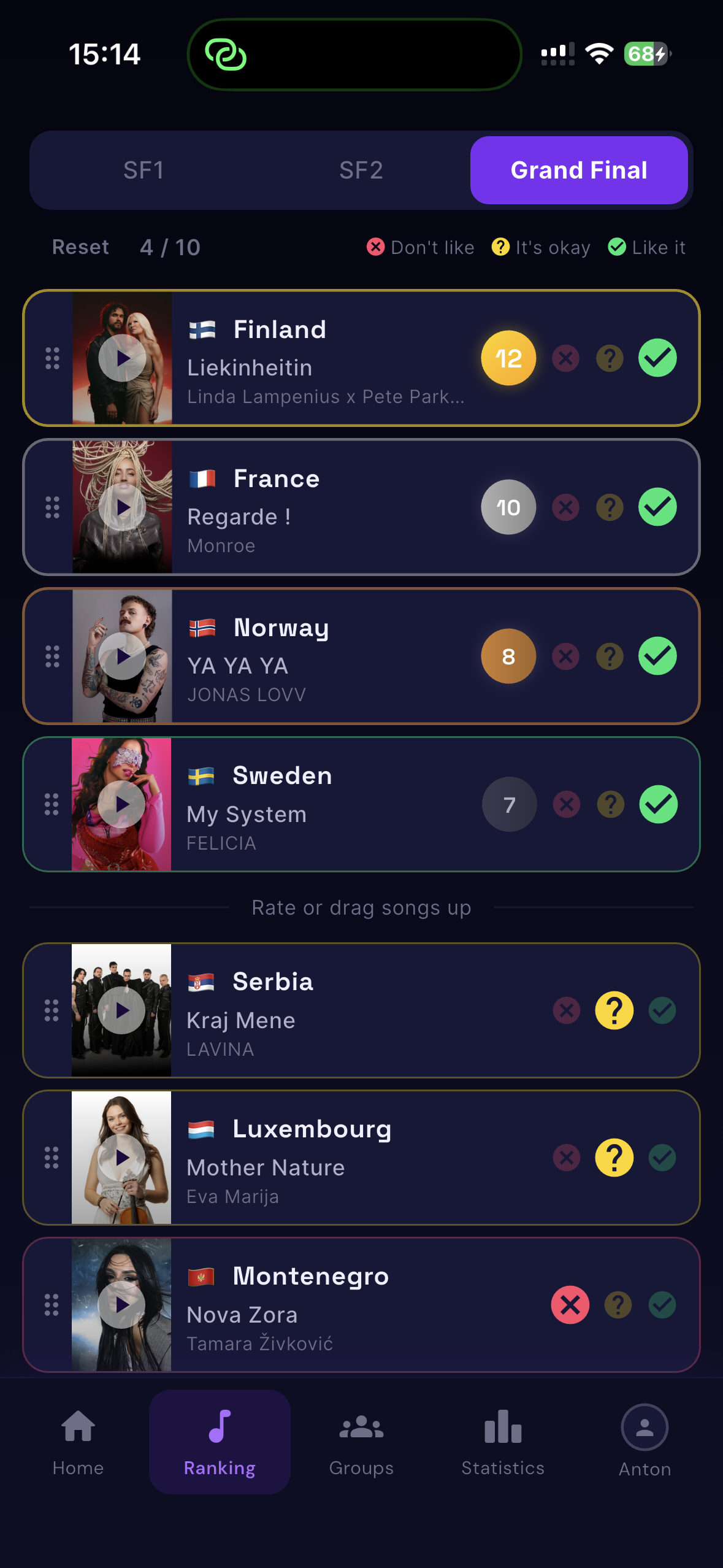Switch to the SF2 tab

click(x=361, y=171)
